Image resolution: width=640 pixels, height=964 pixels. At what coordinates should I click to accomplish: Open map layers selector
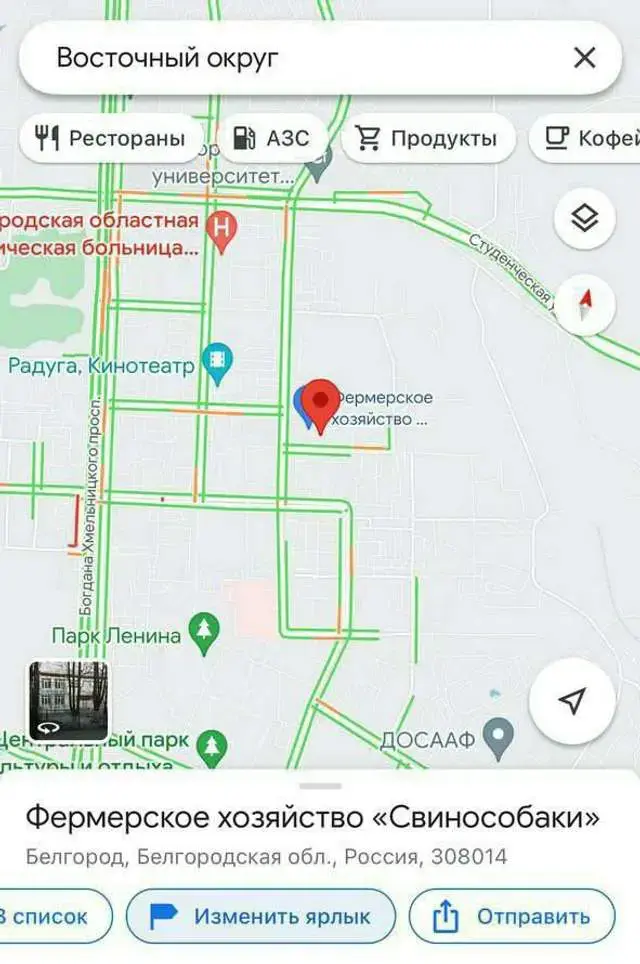click(x=585, y=218)
